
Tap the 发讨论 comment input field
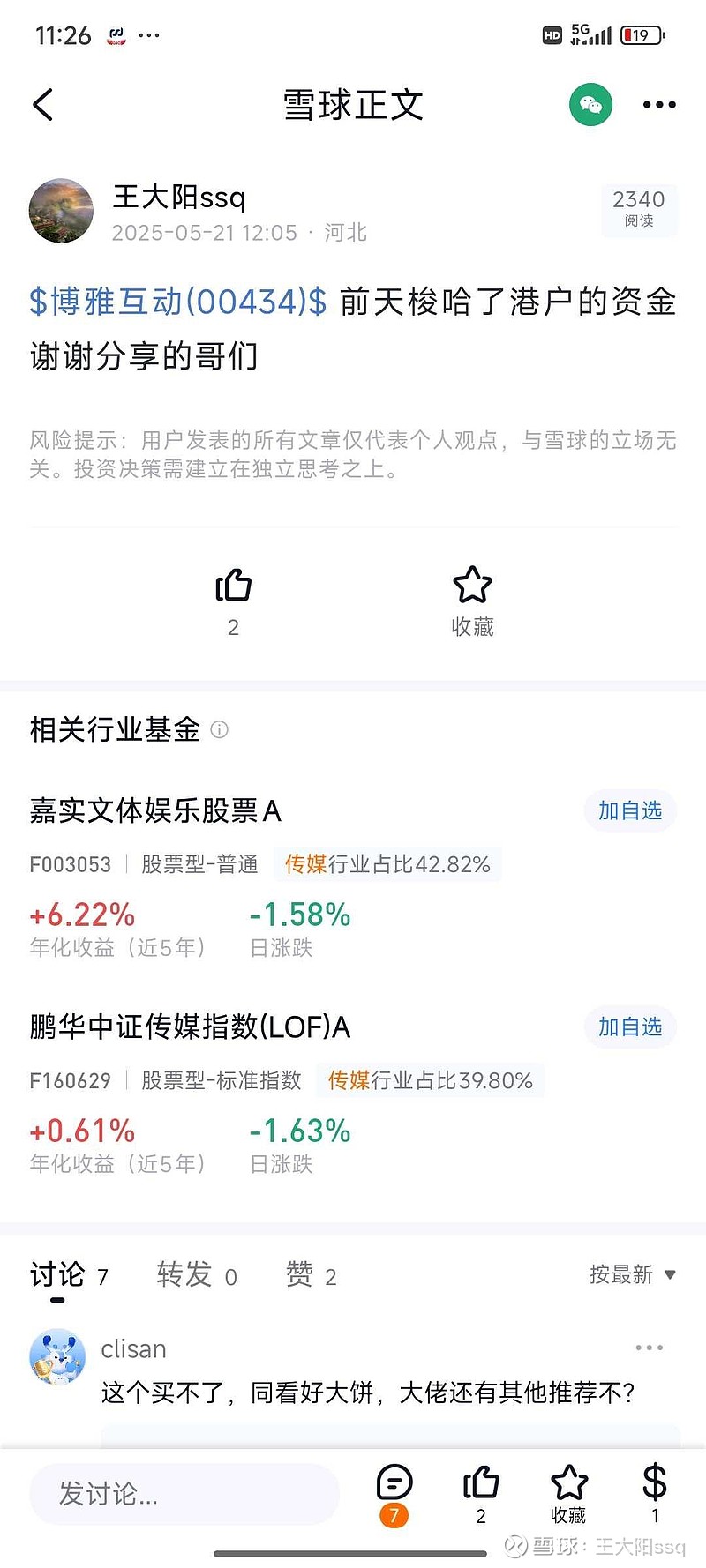coord(184,1494)
